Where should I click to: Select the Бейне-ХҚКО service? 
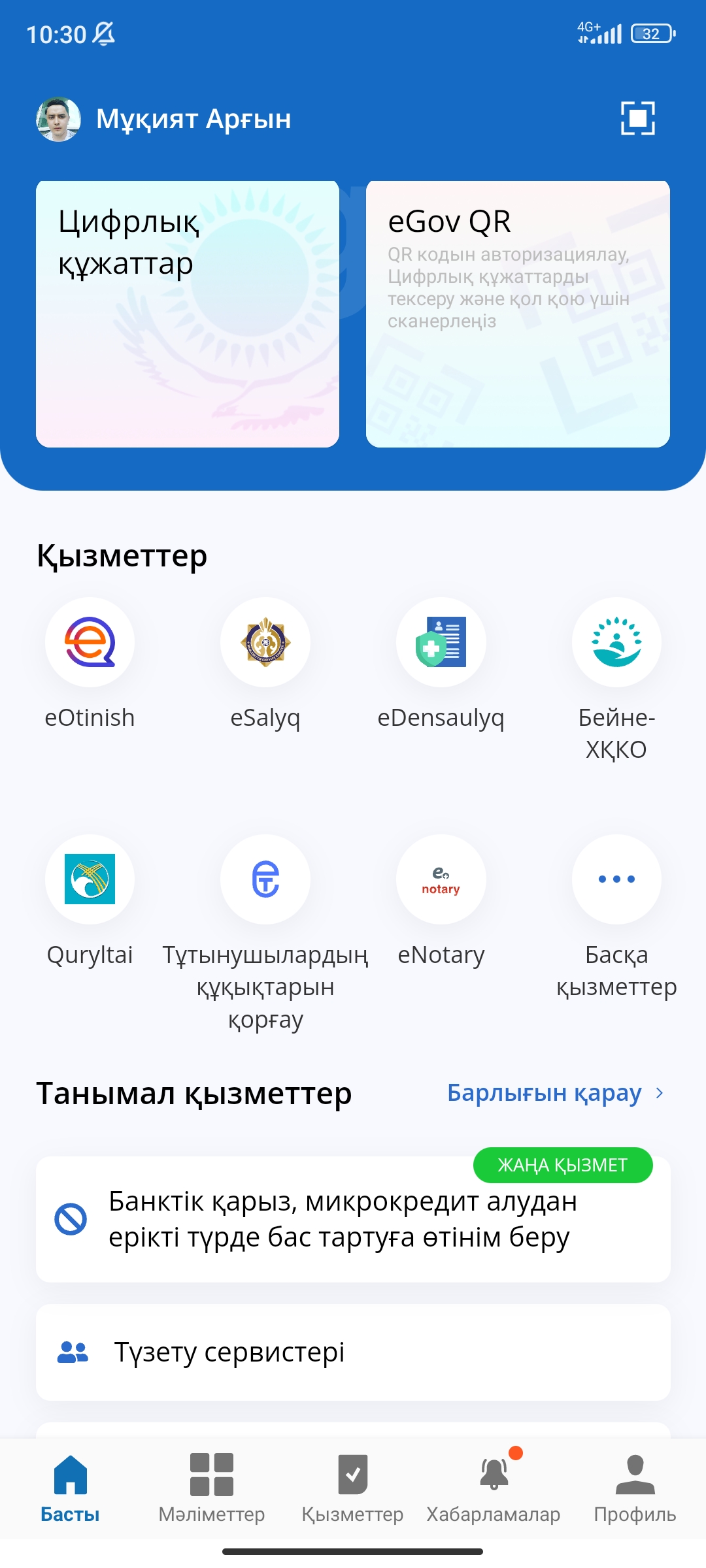pos(616,642)
